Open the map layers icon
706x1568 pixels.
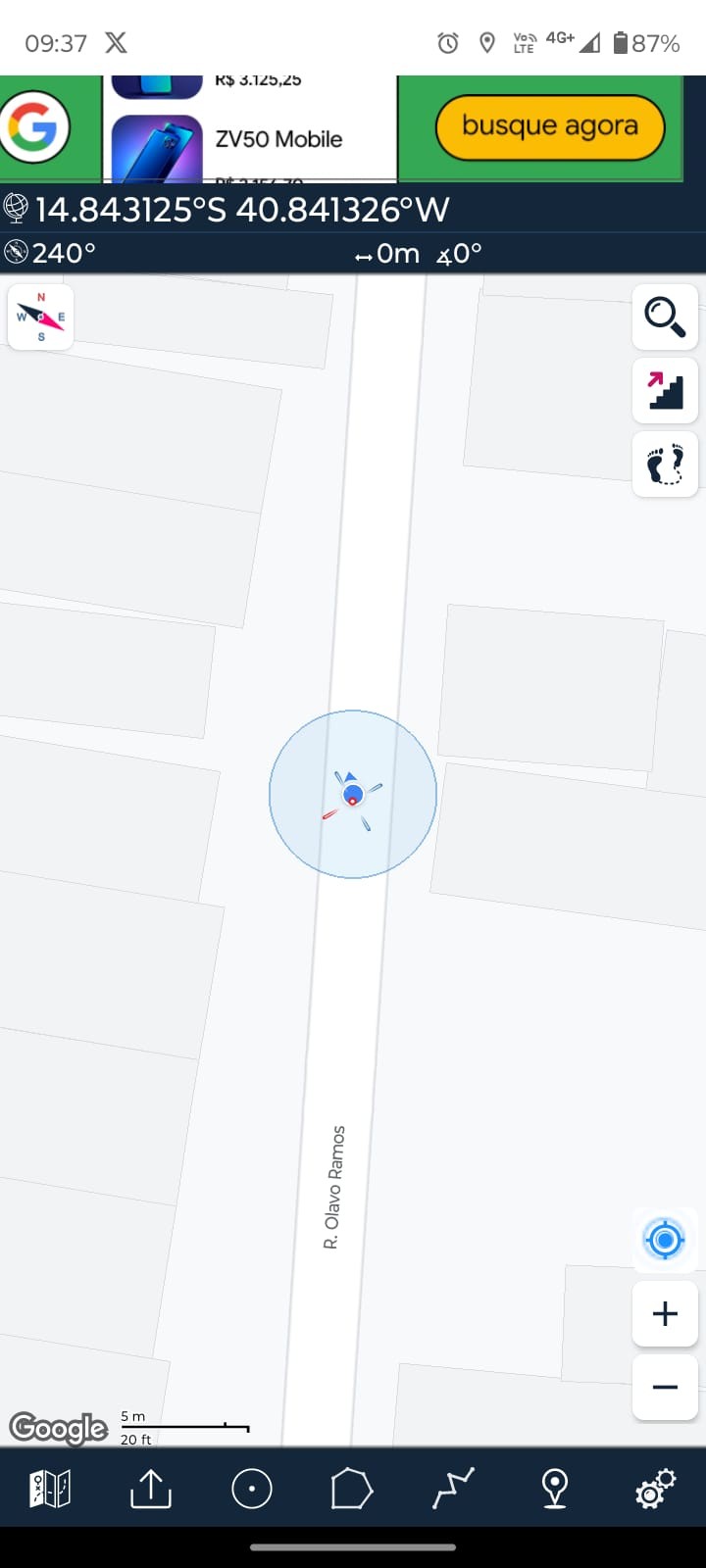tap(50, 1489)
